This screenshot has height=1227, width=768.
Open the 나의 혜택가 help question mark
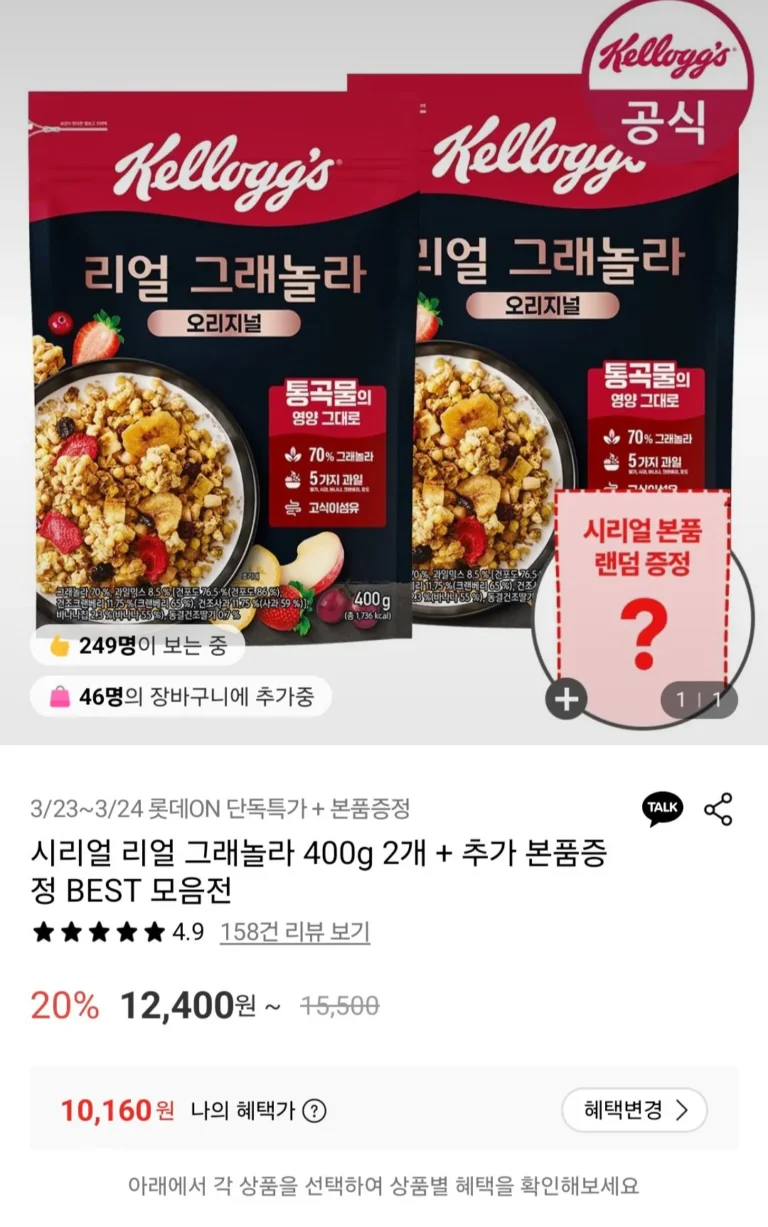point(314,1111)
